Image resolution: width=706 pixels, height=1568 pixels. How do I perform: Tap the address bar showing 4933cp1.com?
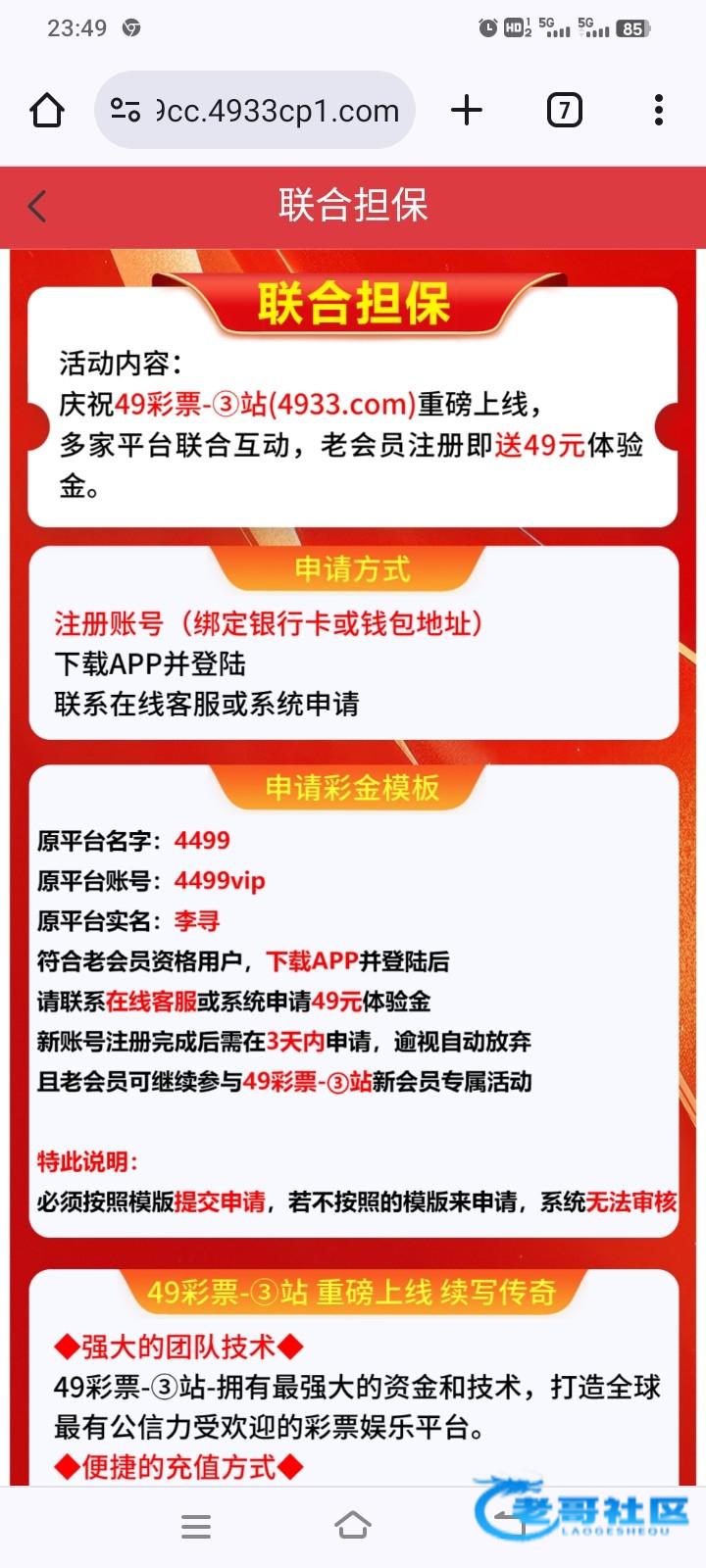(x=277, y=111)
